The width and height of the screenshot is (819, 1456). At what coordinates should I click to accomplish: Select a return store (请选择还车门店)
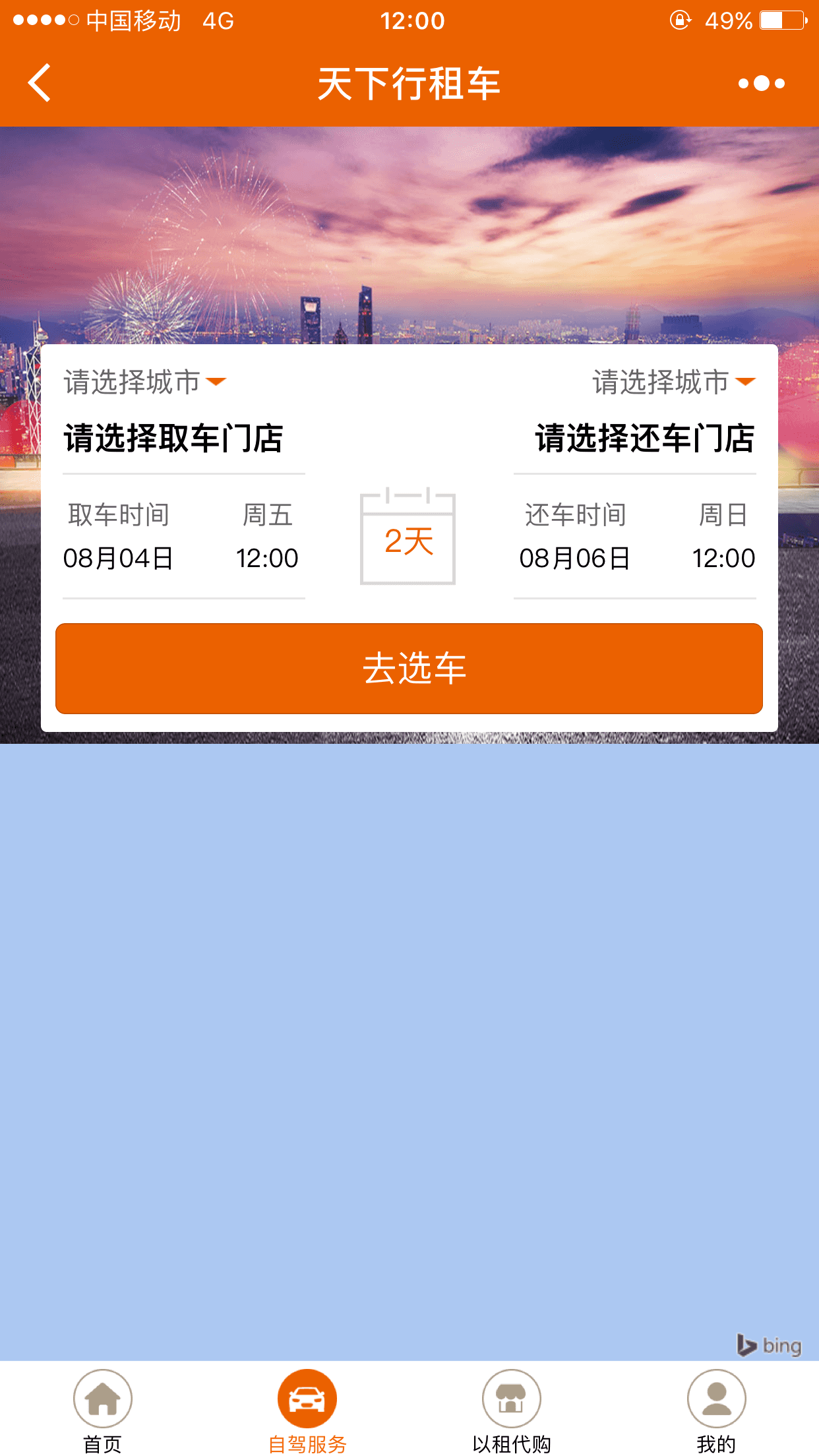coord(644,439)
